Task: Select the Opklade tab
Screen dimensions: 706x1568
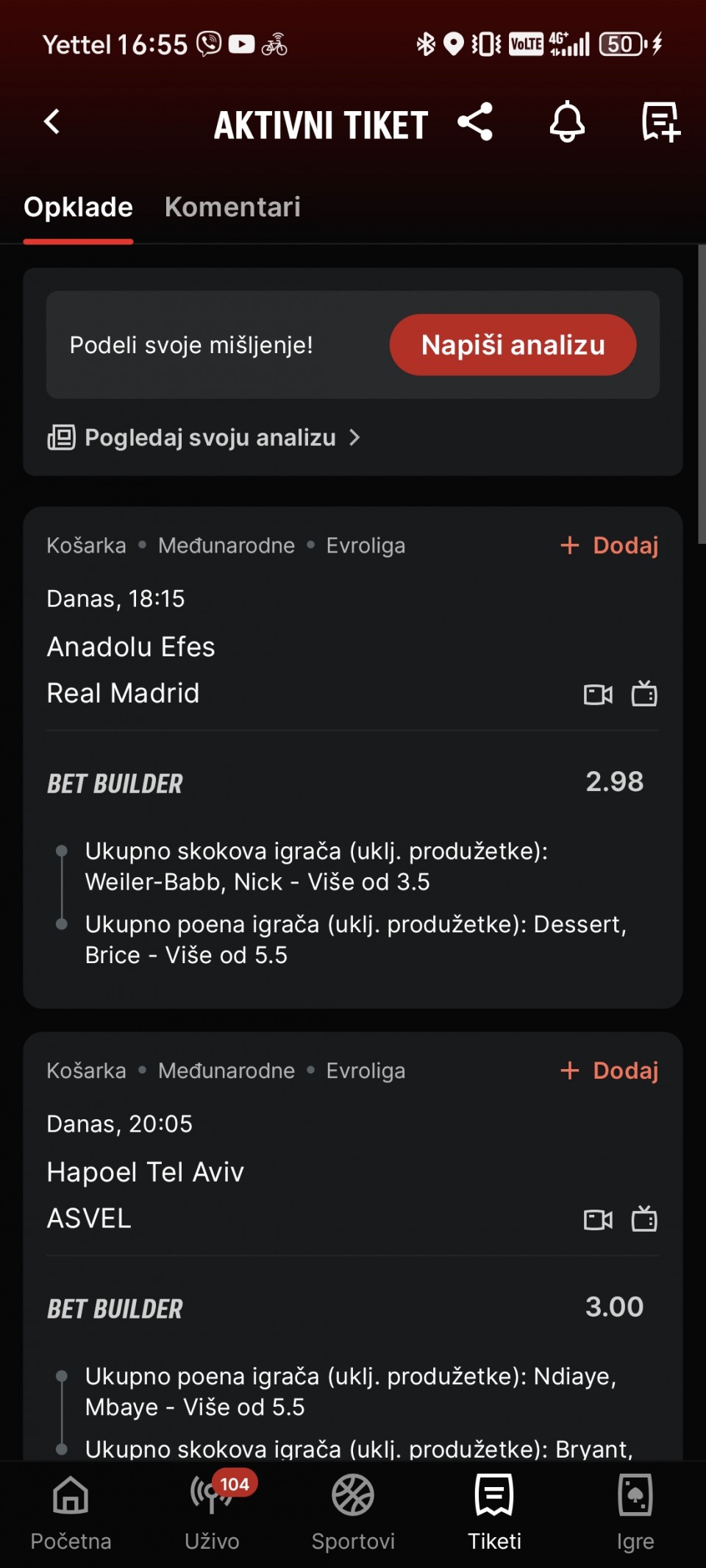Action: coord(78,207)
